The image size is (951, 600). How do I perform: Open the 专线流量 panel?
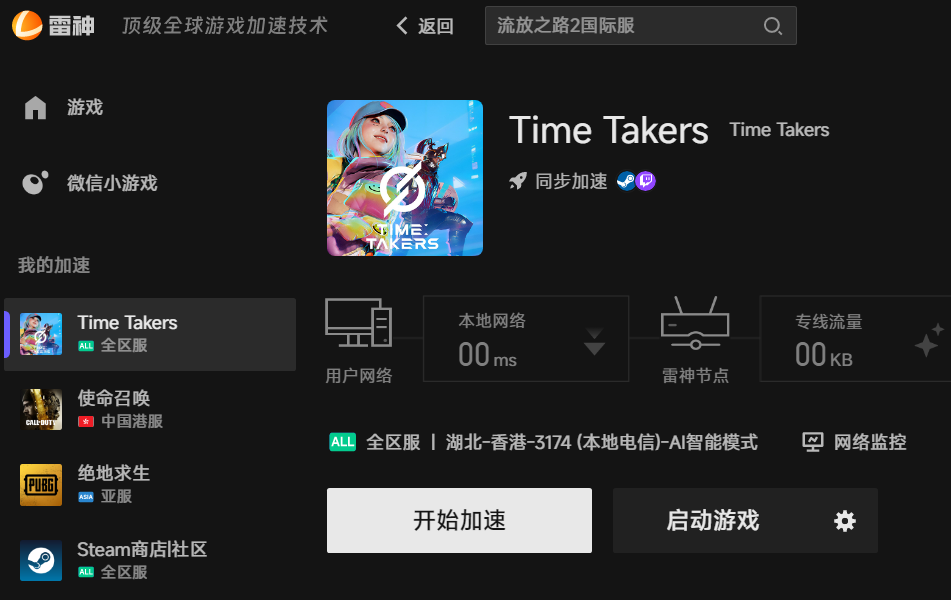pyautogui.click(x=855, y=339)
